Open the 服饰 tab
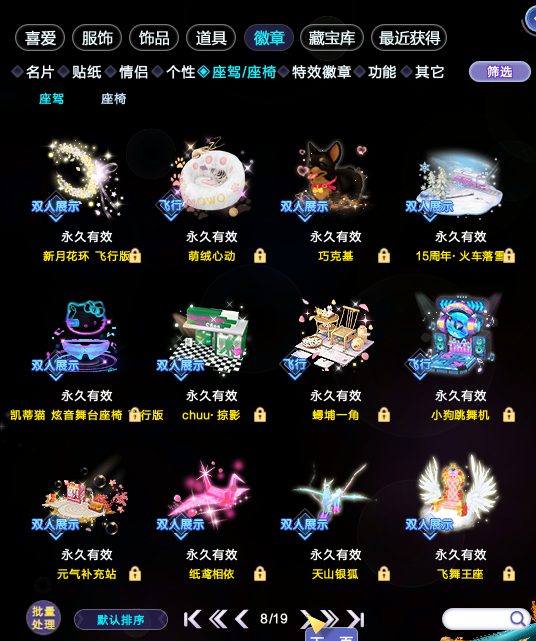Screen dimensions: 536x641 [x=97, y=38]
